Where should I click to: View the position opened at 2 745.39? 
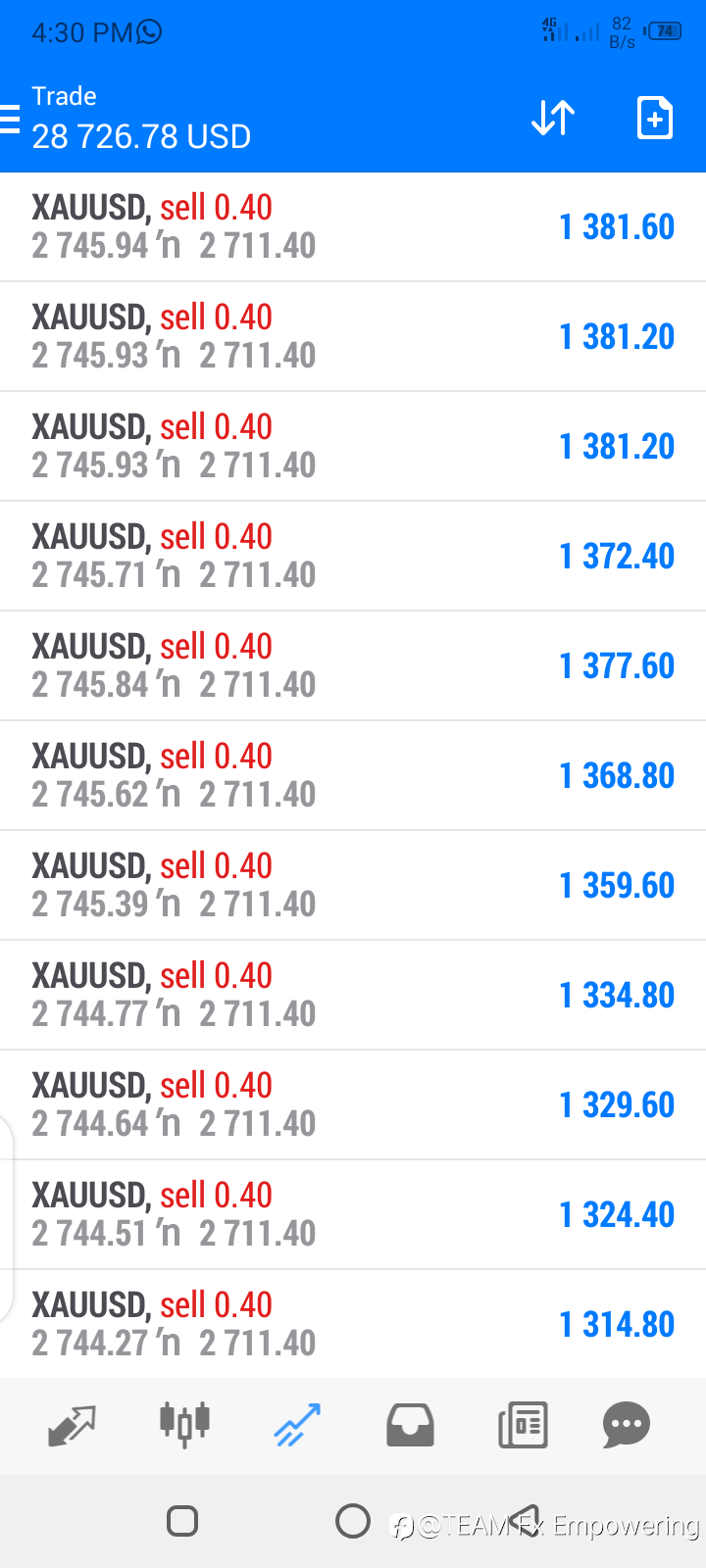(353, 886)
